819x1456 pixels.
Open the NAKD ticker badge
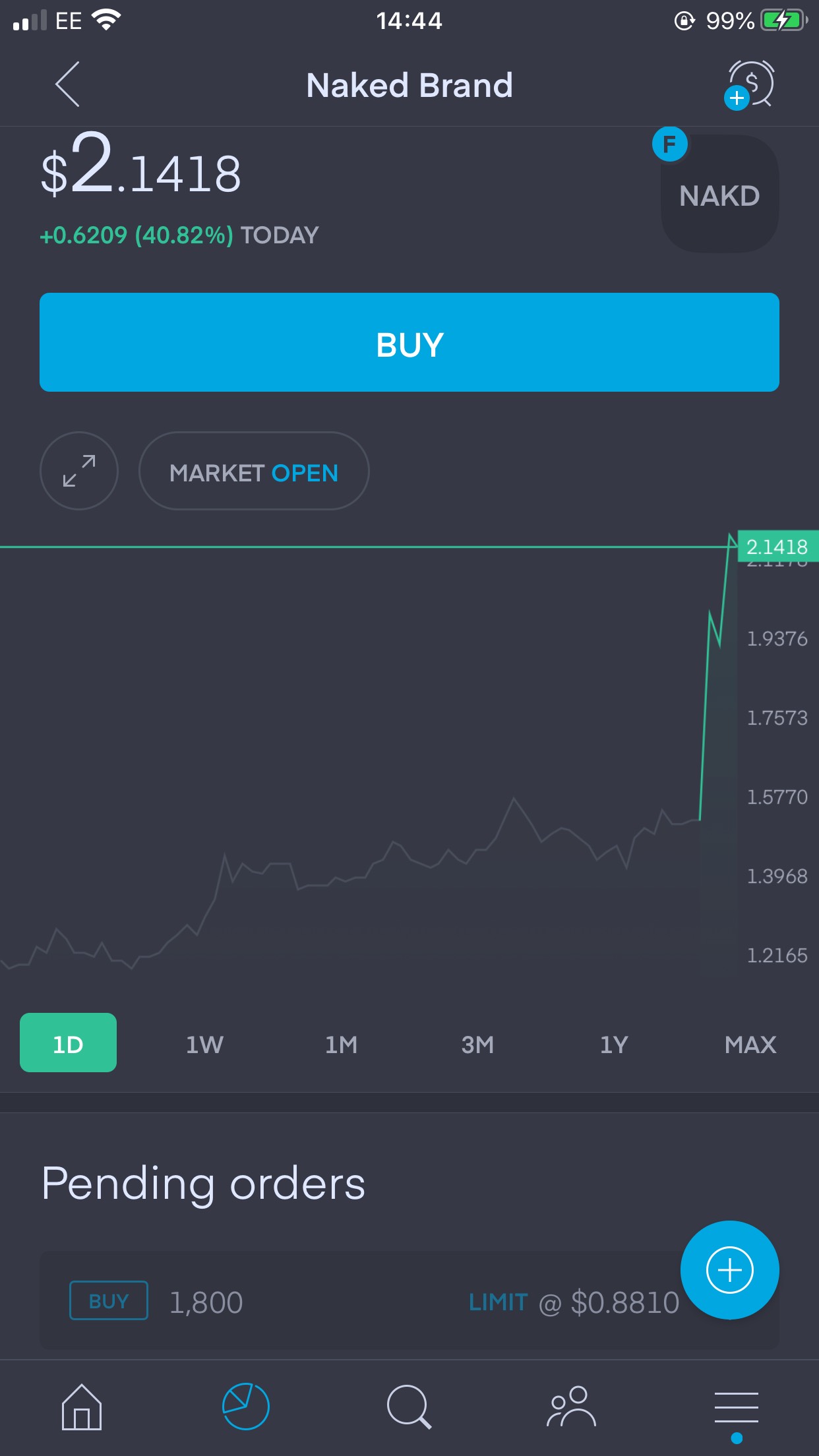[x=719, y=195]
